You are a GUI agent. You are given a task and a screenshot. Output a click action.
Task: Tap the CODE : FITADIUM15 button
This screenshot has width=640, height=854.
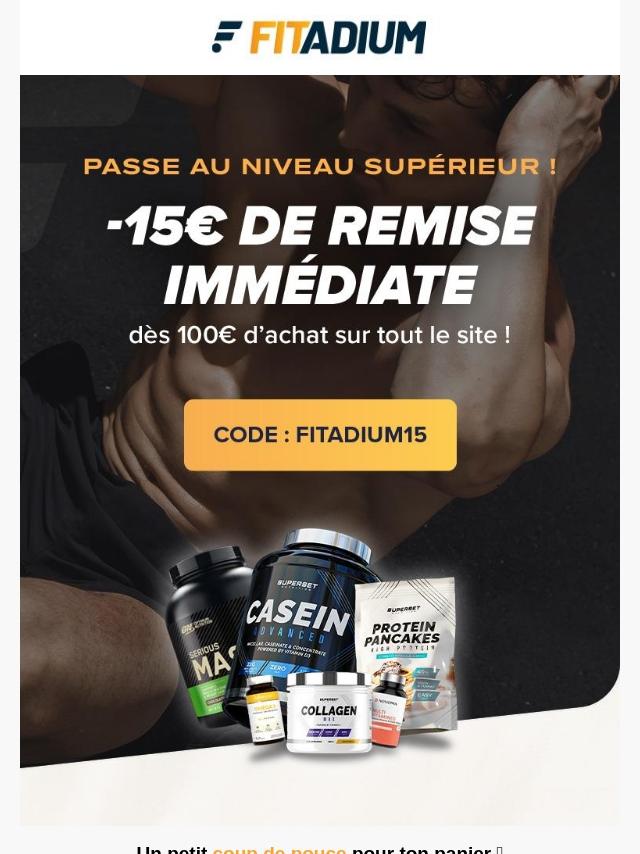320,435
